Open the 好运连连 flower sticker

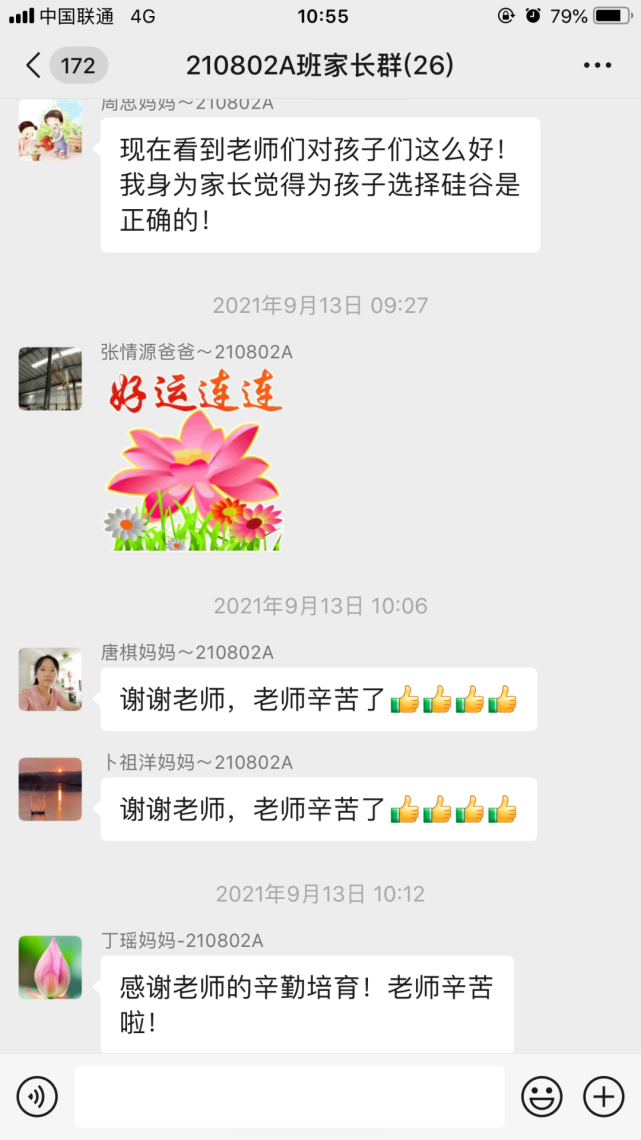195,461
